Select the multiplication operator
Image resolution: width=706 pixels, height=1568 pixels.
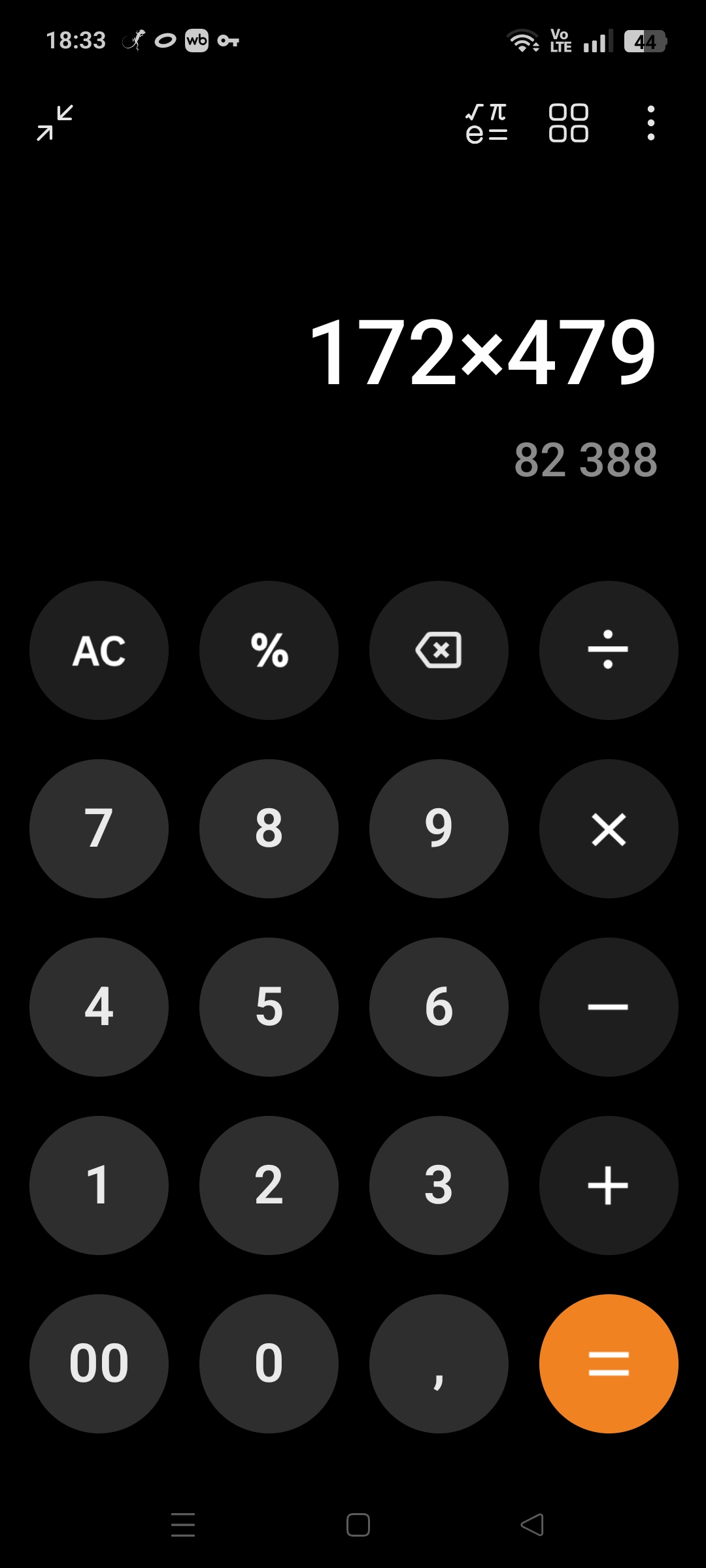click(x=609, y=829)
